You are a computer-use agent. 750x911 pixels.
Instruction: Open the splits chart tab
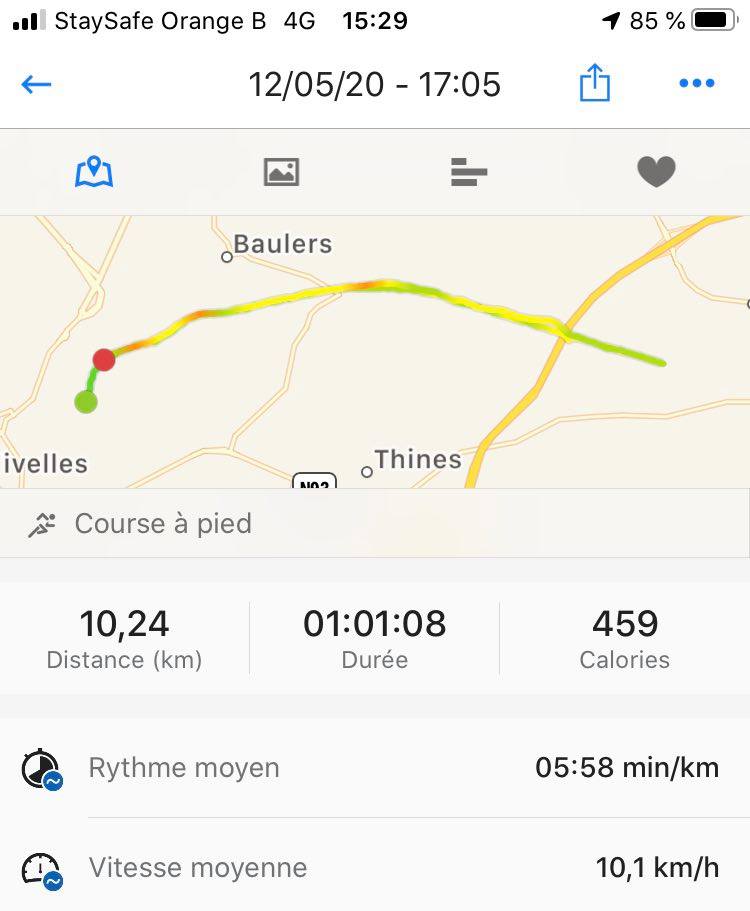click(468, 172)
